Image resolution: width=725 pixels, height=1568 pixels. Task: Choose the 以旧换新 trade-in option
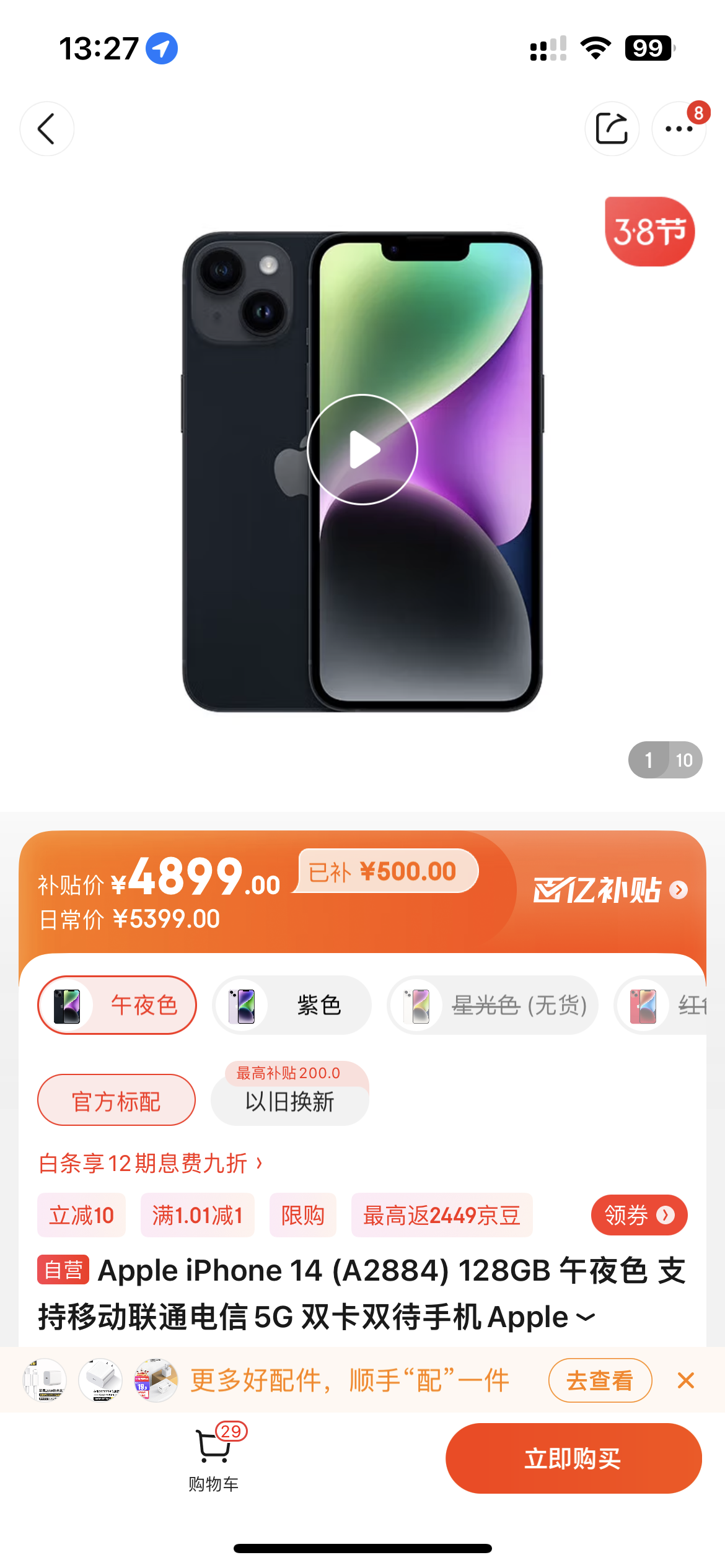point(290,1101)
